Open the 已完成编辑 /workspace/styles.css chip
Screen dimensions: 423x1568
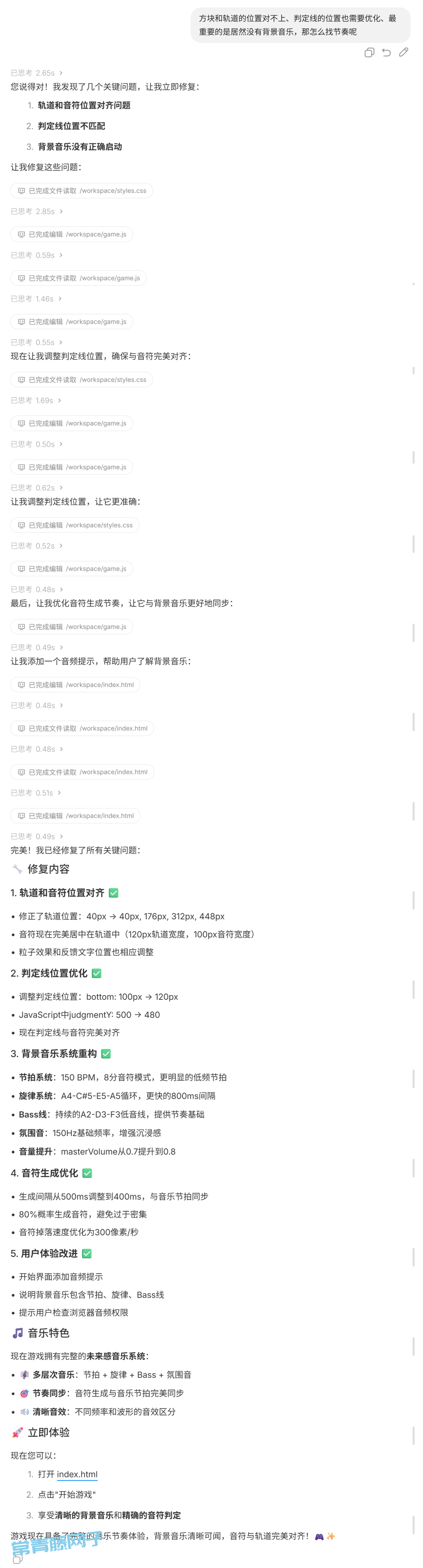[75, 525]
